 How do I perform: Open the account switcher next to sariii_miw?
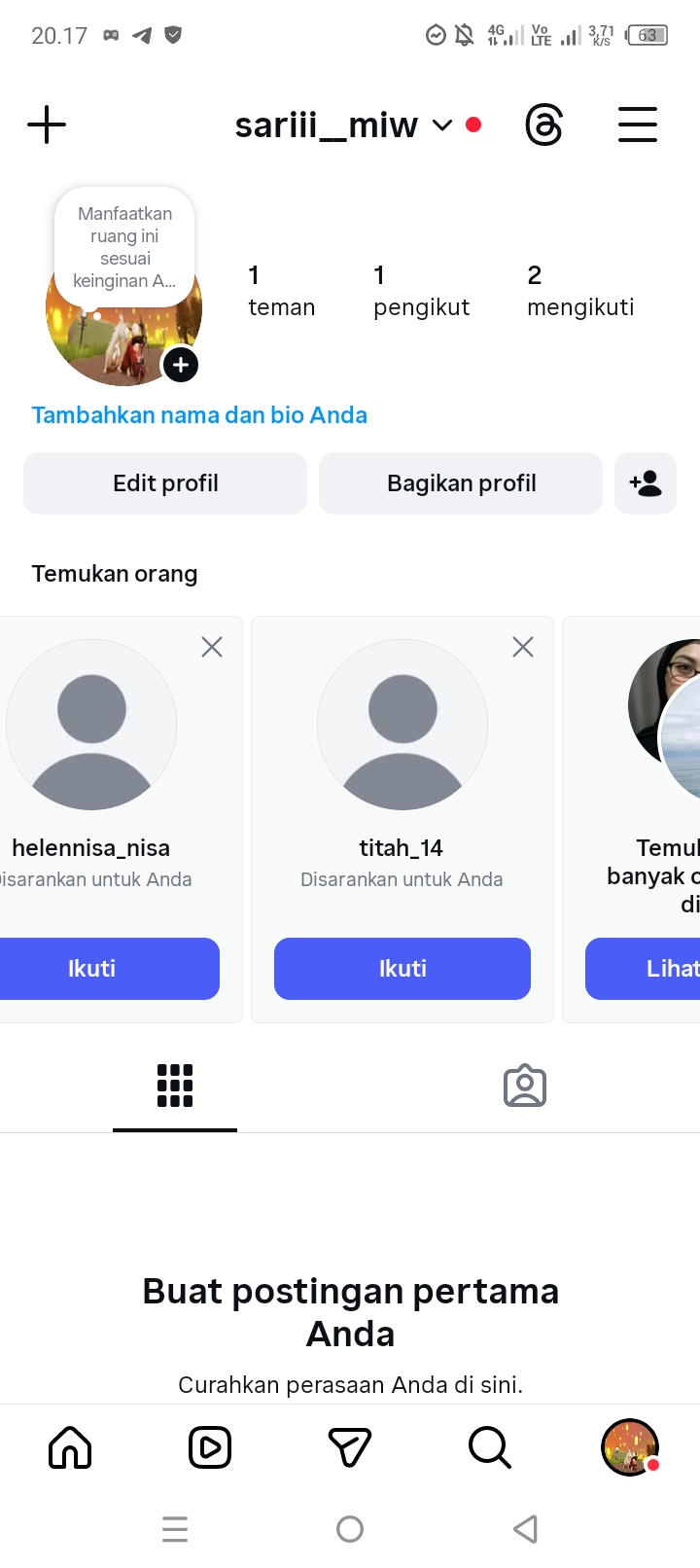pos(442,125)
